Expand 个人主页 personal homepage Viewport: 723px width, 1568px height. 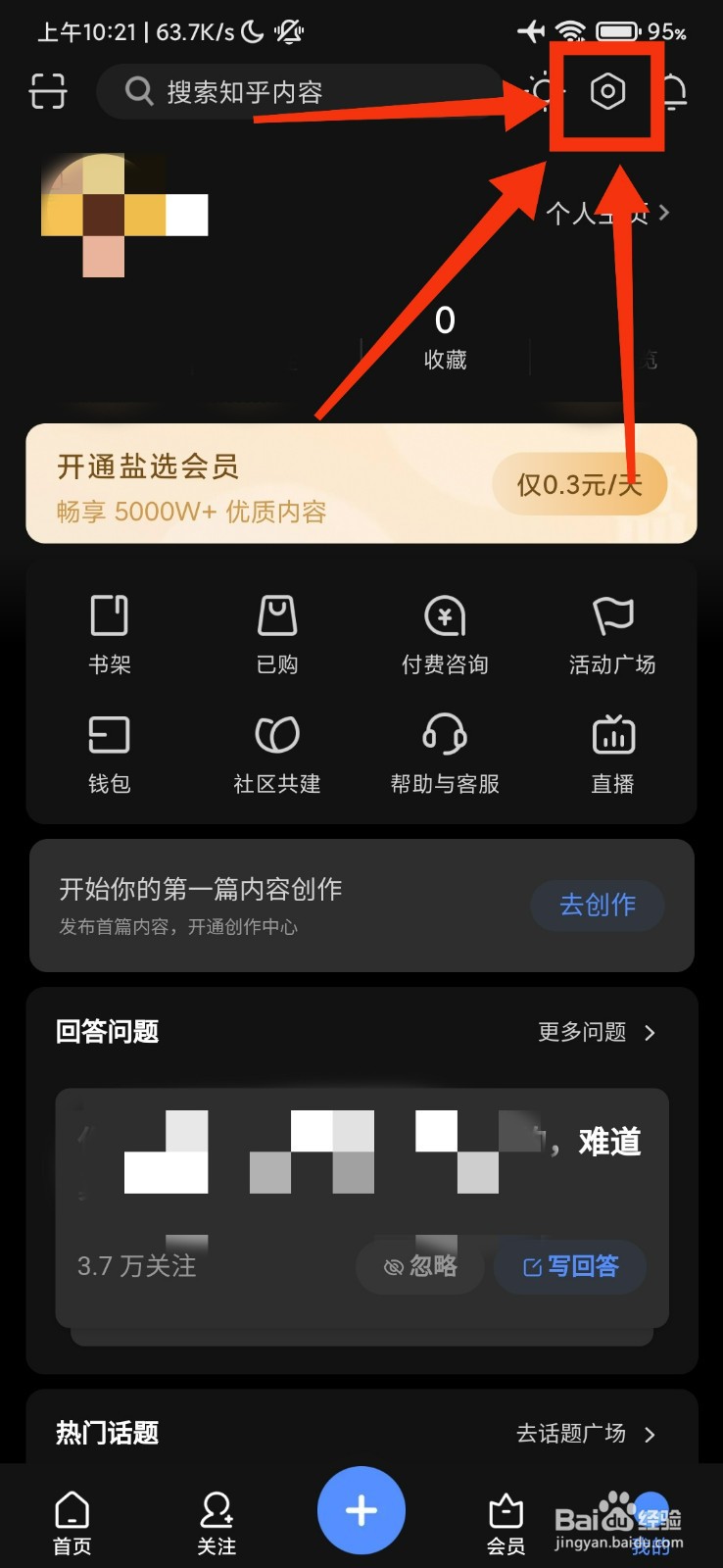click(607, 213)
